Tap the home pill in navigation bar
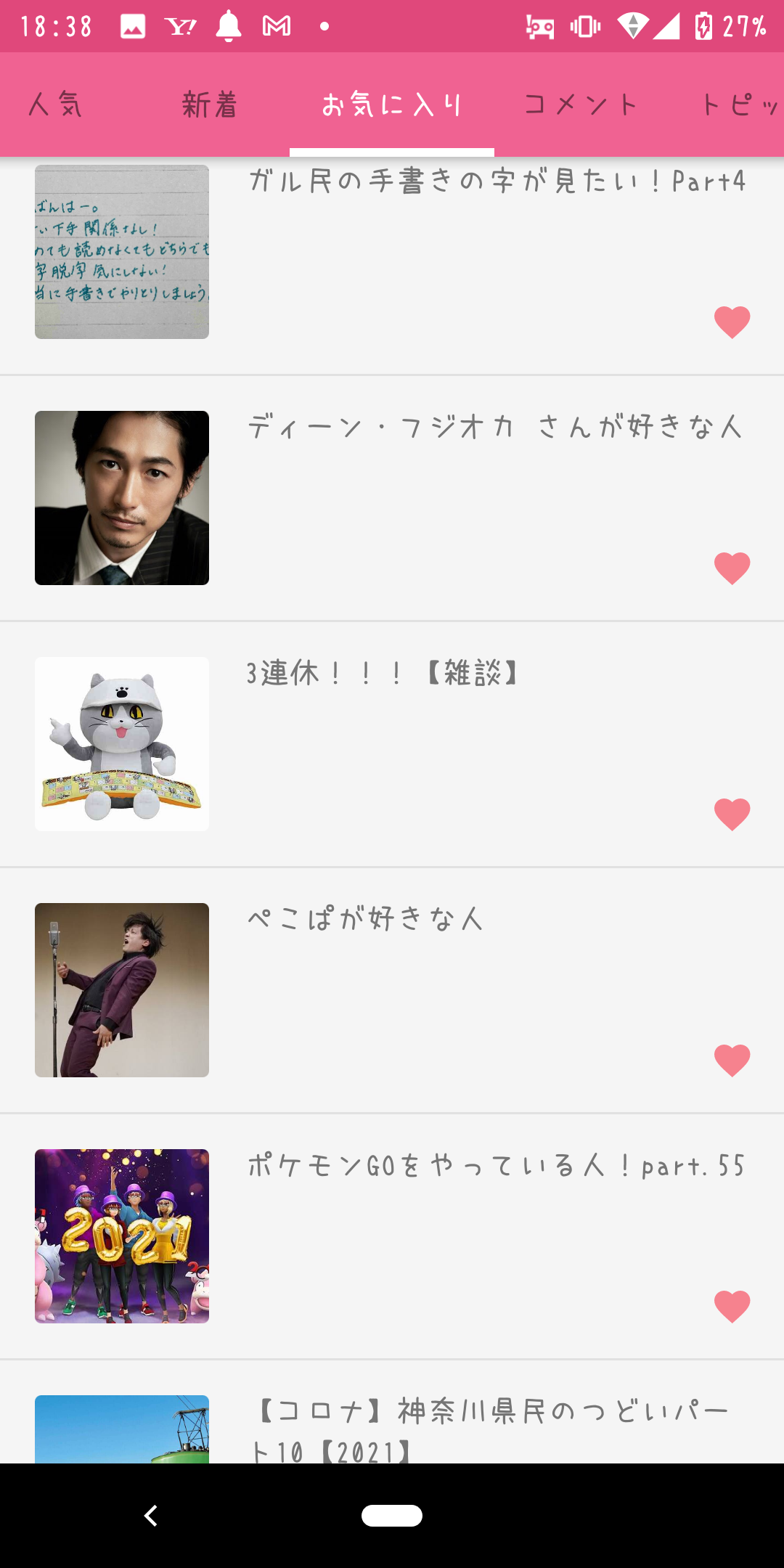The image size is (784, 1568). (392, 1516)
